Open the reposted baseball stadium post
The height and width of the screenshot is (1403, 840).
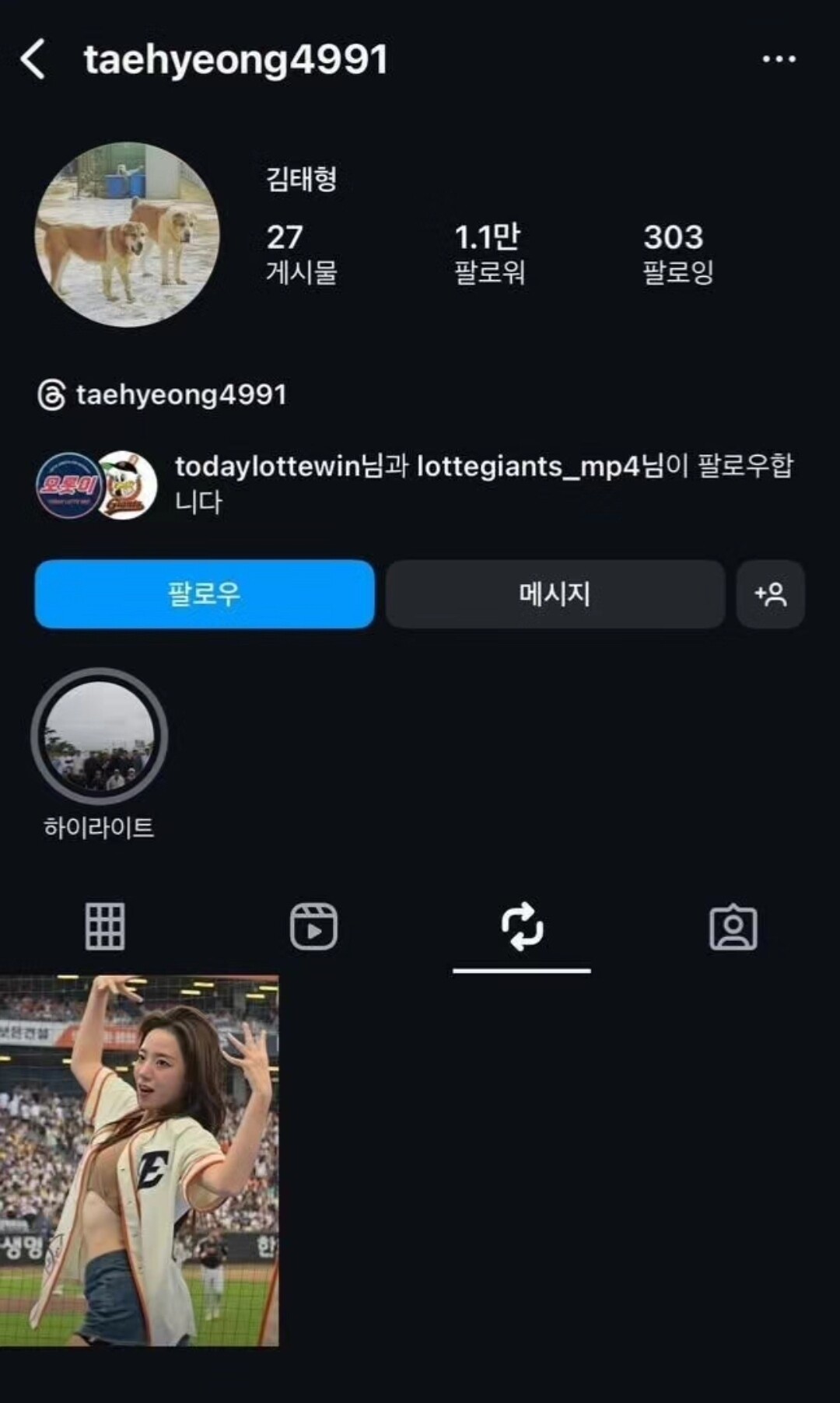[139, 1160]
